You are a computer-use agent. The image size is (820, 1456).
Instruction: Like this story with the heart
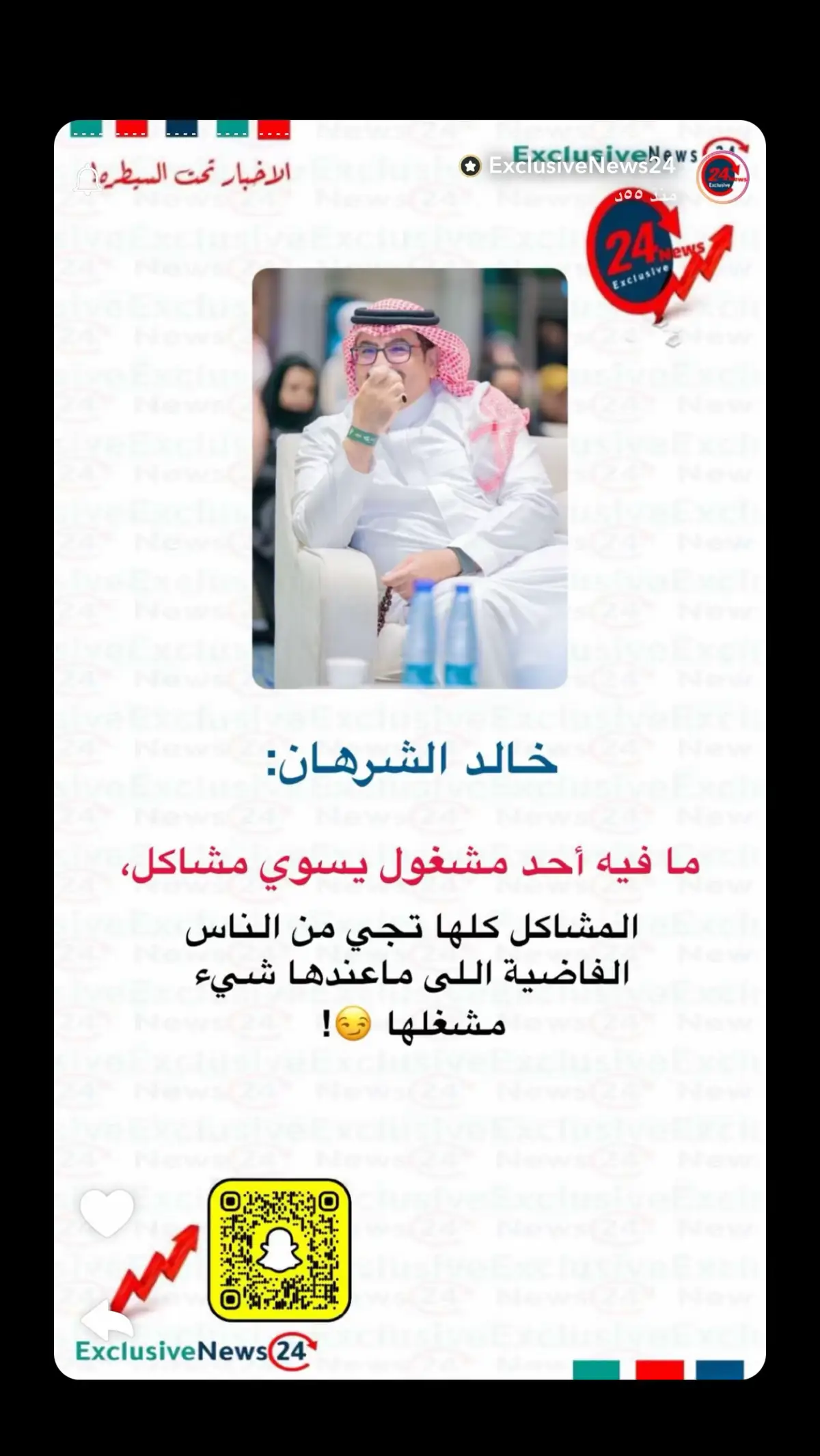click(107, 1212)
